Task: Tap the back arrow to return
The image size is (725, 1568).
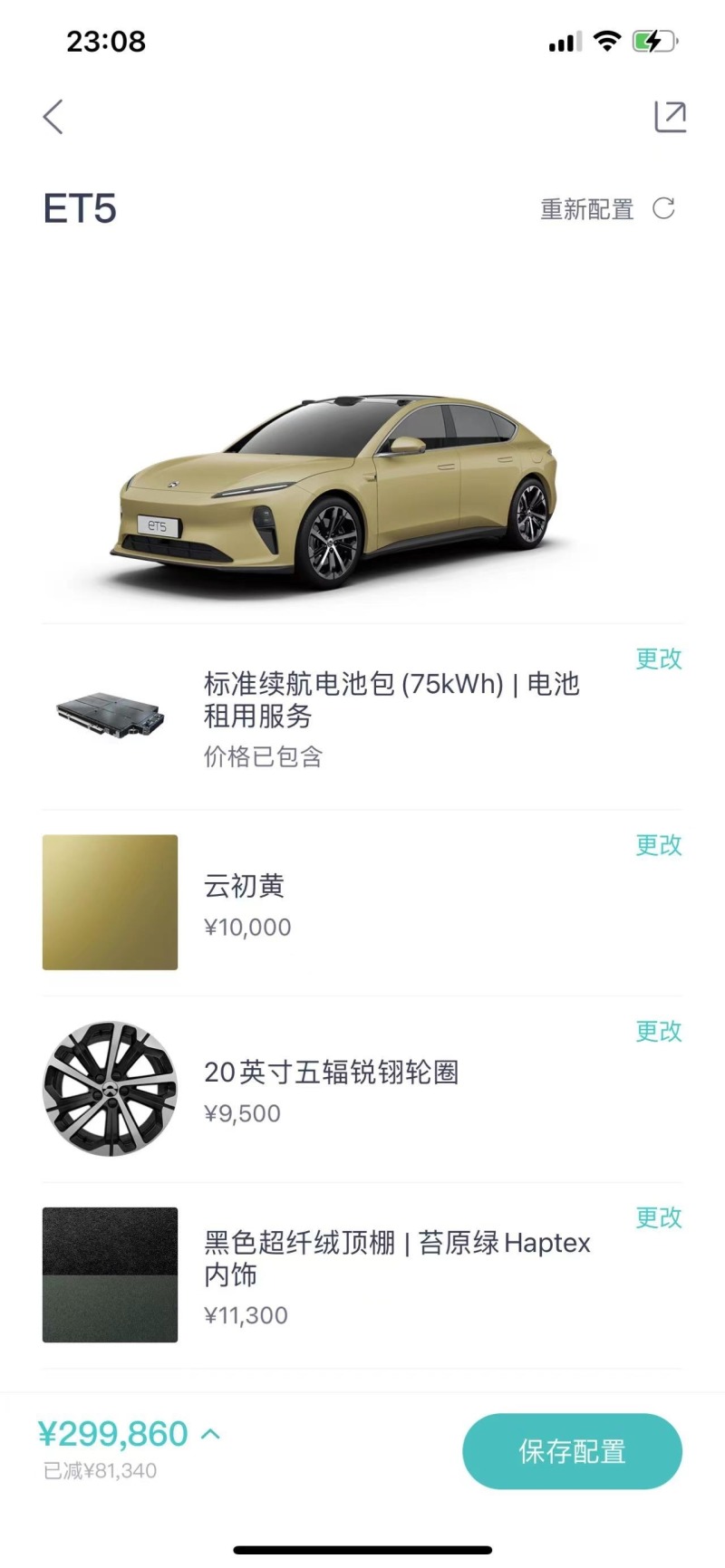Action: click(x=53, y=117)
